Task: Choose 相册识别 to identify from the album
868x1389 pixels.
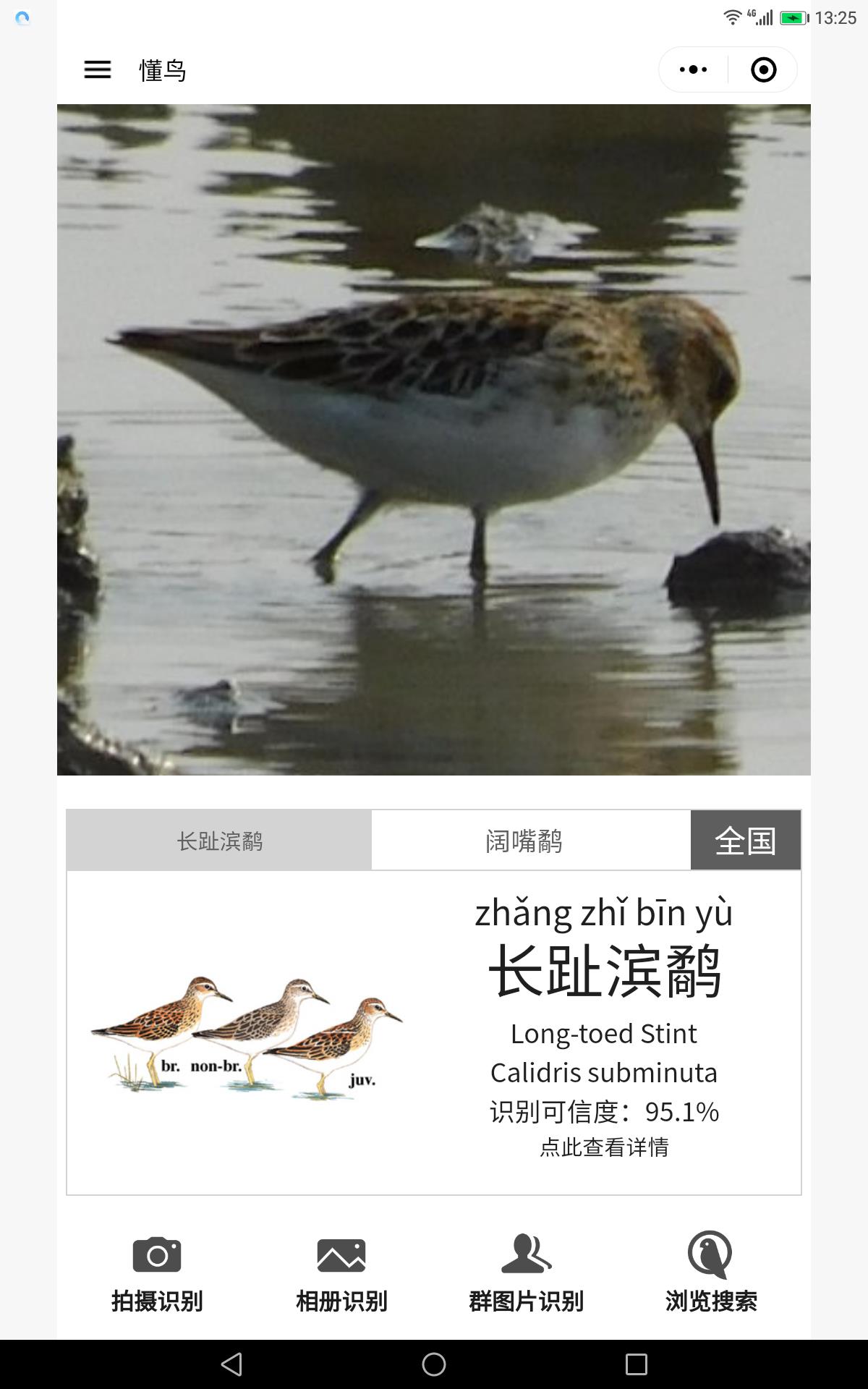Action: 341,1273
